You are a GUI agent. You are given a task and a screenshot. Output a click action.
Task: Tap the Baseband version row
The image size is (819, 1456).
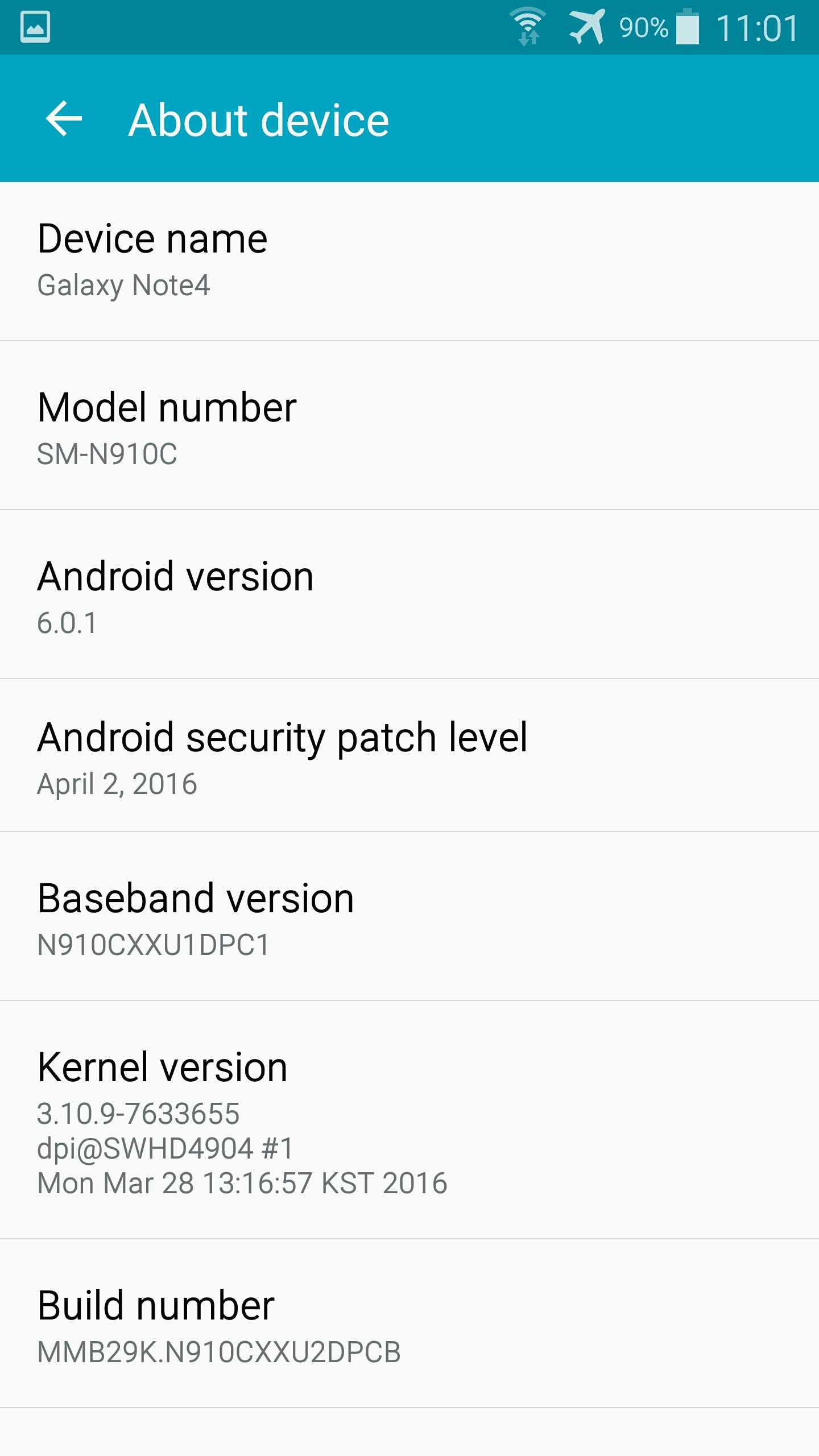click(x=409, y=916)
